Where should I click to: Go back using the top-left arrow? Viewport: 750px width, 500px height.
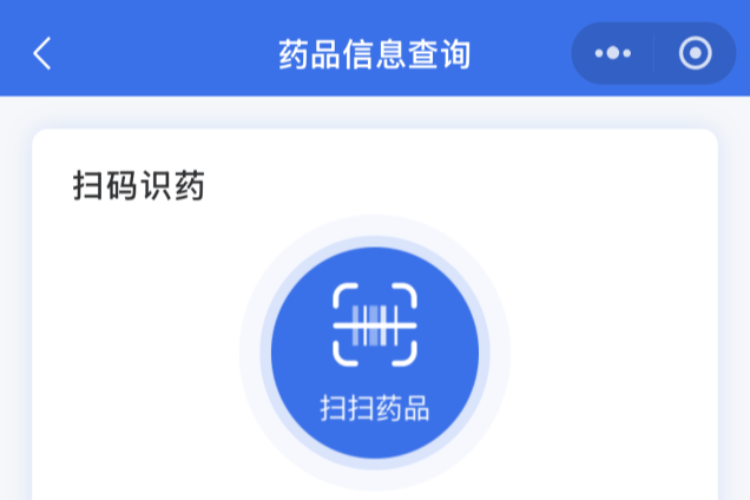click(x=42, y=53)
